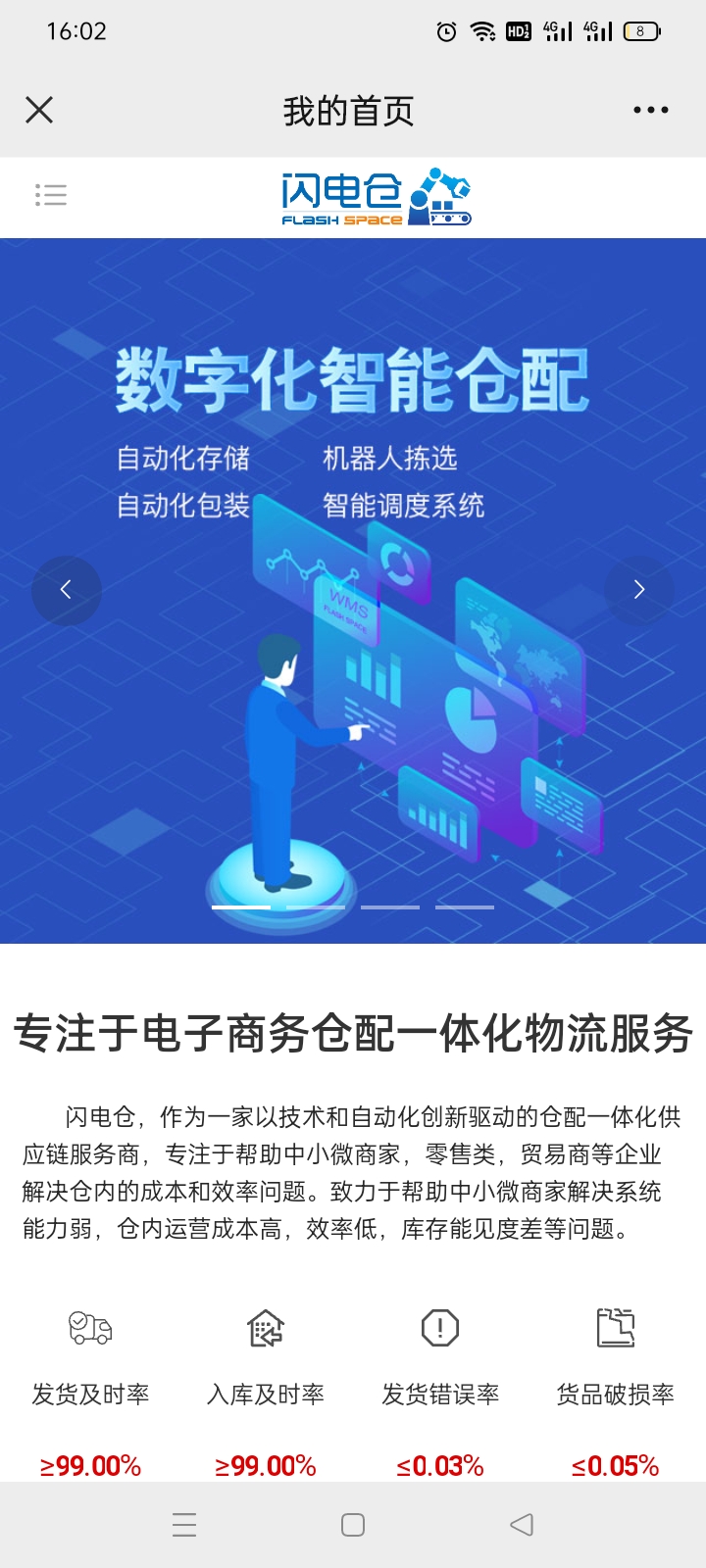The width and height of the screenshot is (706, 1568).
Task: Show the next carousel banner
Action: 639,590
